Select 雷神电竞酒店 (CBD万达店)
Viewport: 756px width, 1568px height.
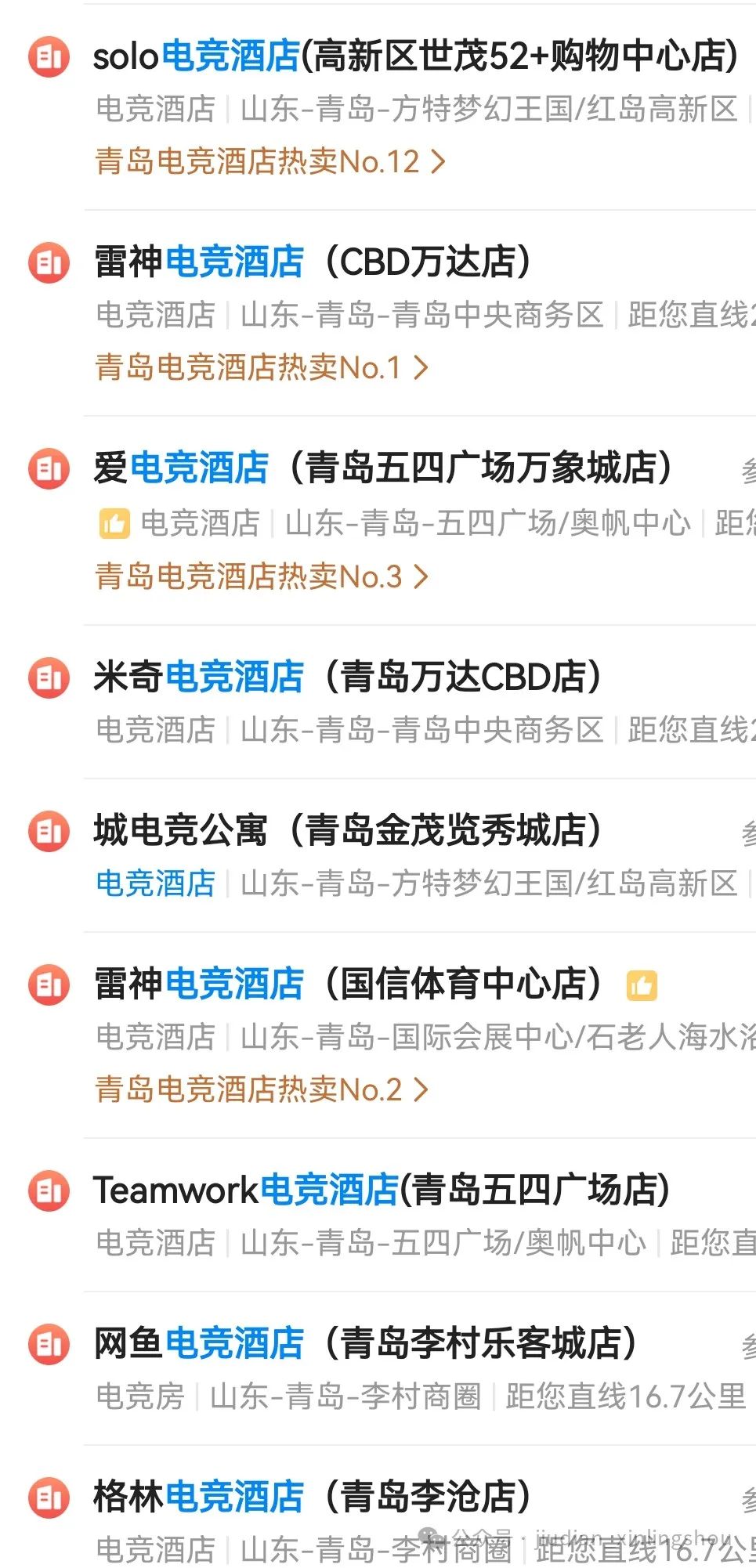(x=312, y=262)
